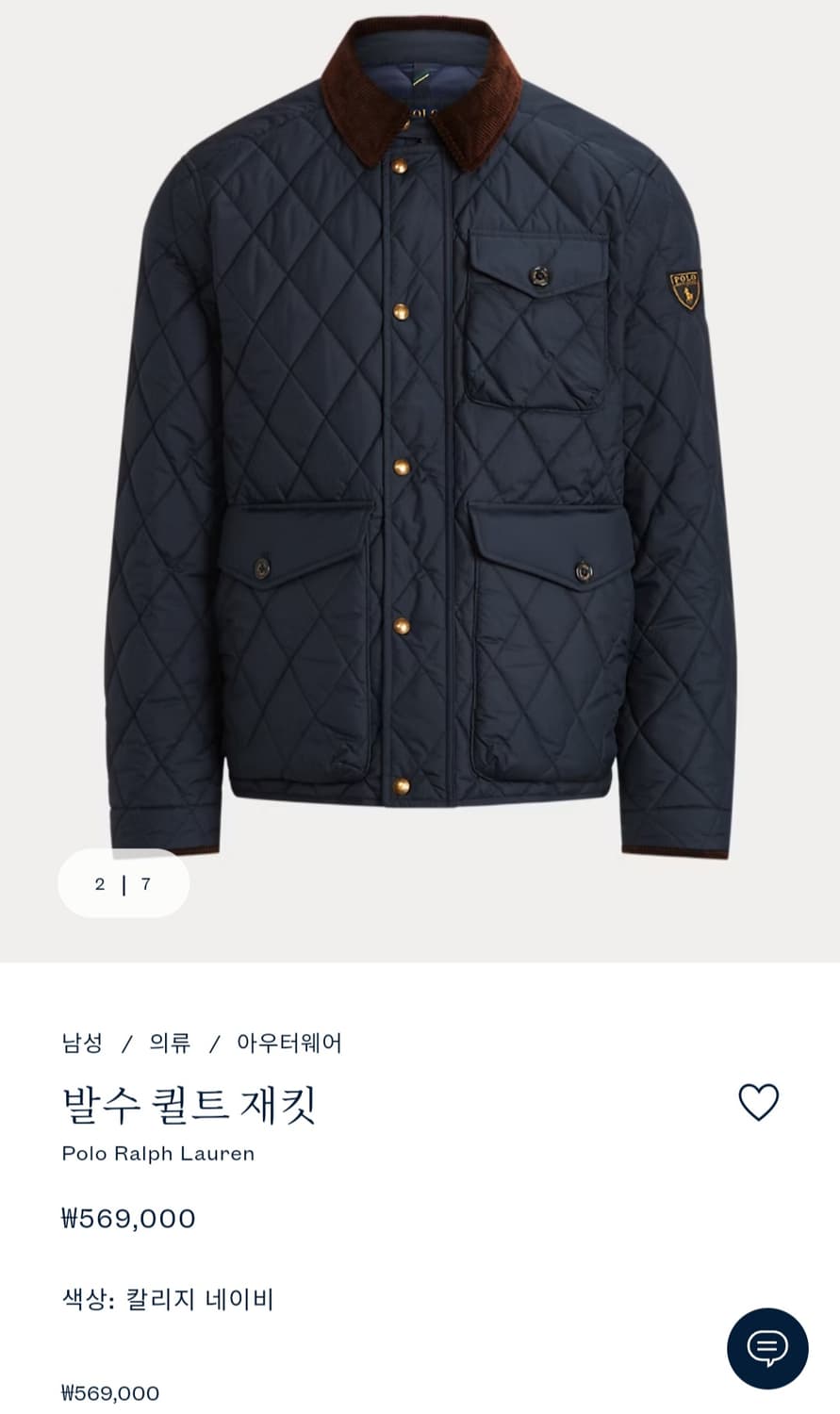The image size is (840, 1414).
Task: Click the bottom ₩569,000 price text
Action: pyautogui.click(x=110, y=1392)
